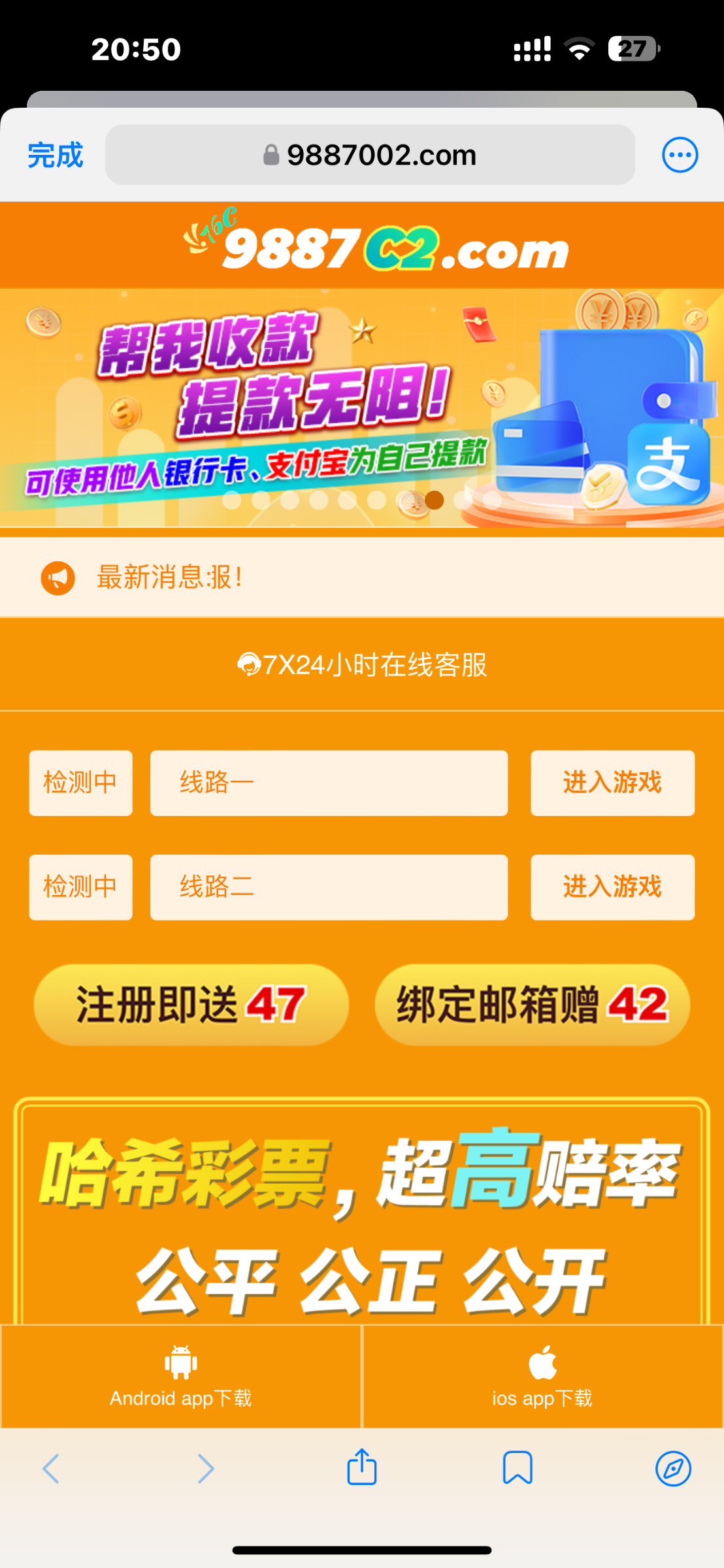724x1568 pixels.
Task: Select 线路一
Action: (x=329, y=783)
